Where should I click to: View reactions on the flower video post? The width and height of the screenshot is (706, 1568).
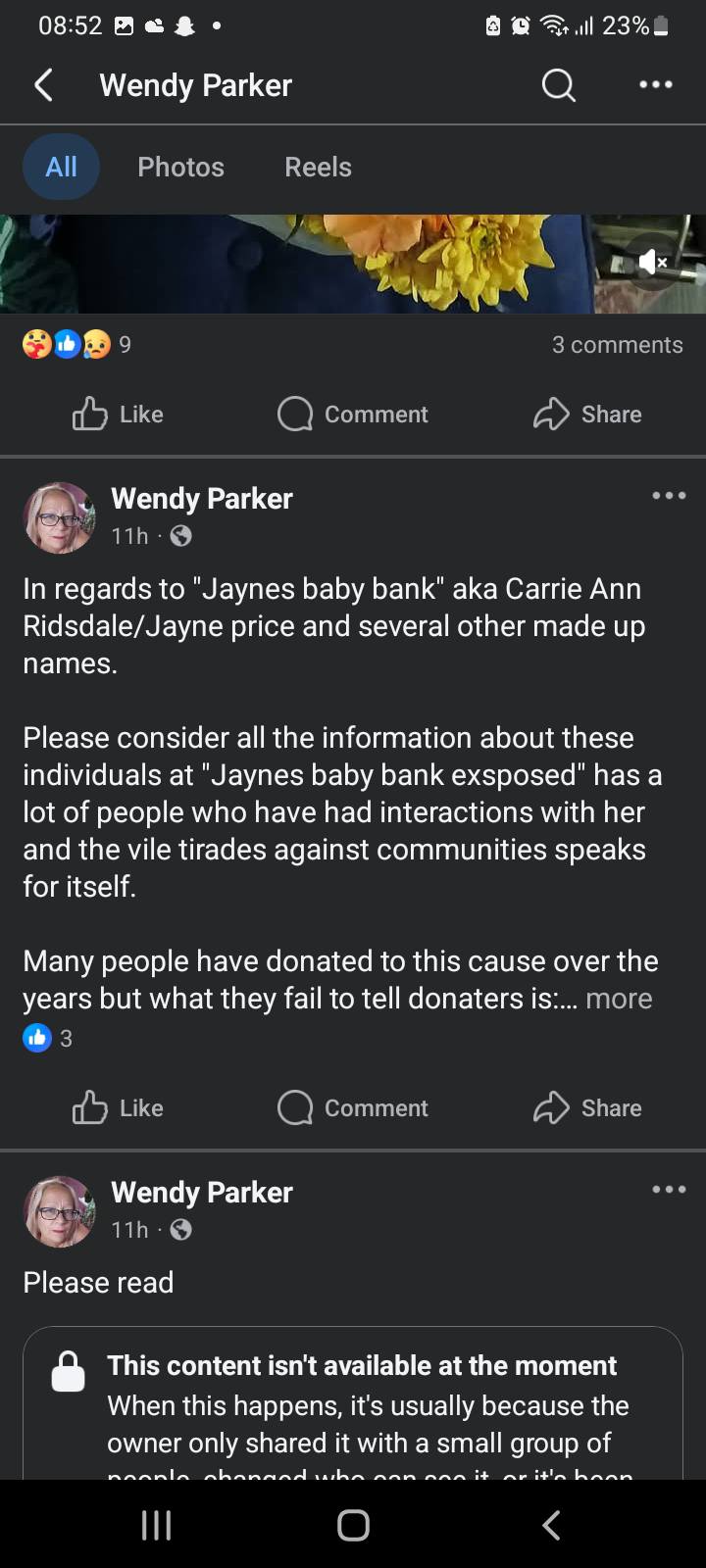coord(76,345)
